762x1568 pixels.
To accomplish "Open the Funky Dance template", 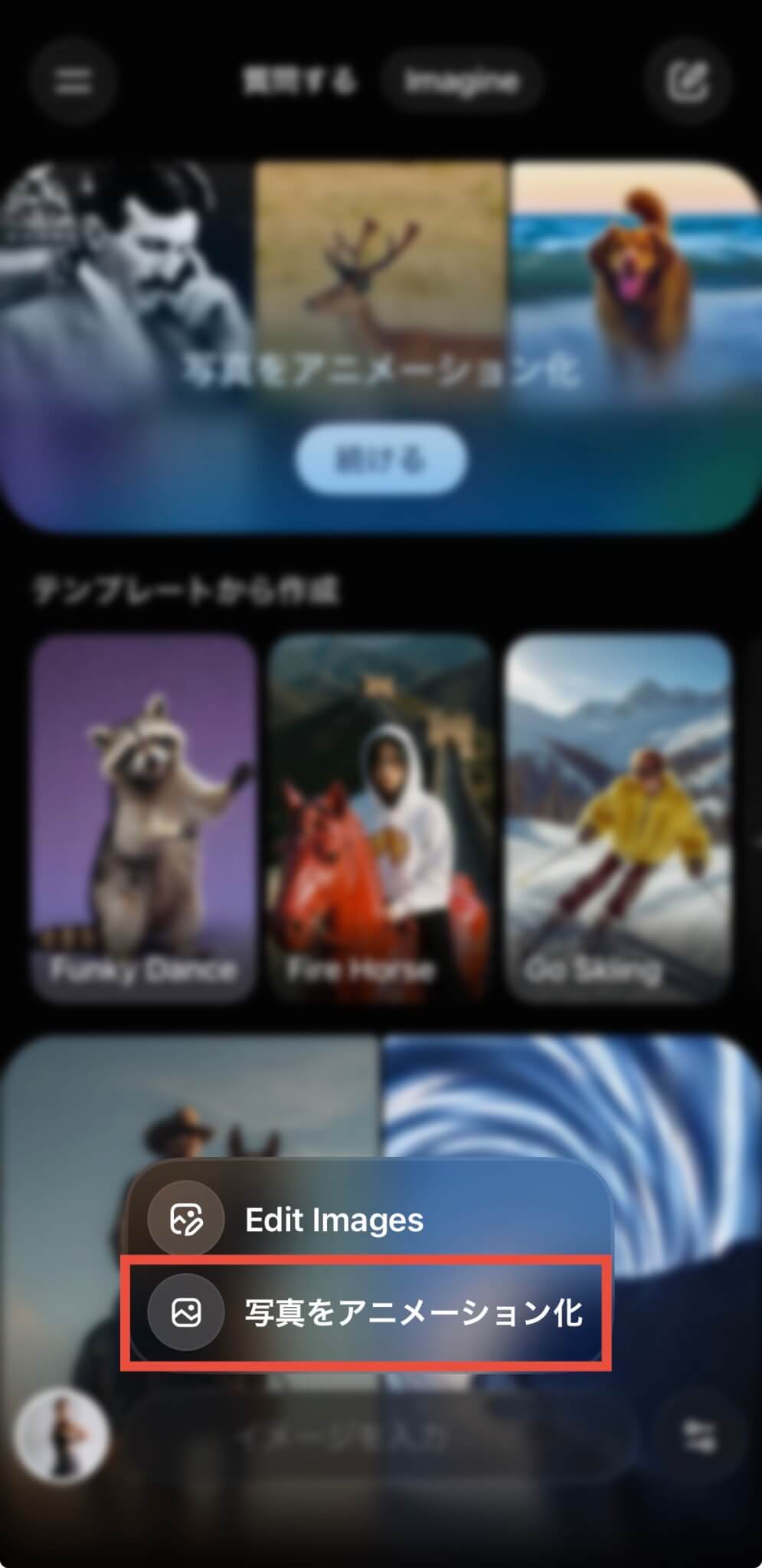I will [x=143, y=817].
